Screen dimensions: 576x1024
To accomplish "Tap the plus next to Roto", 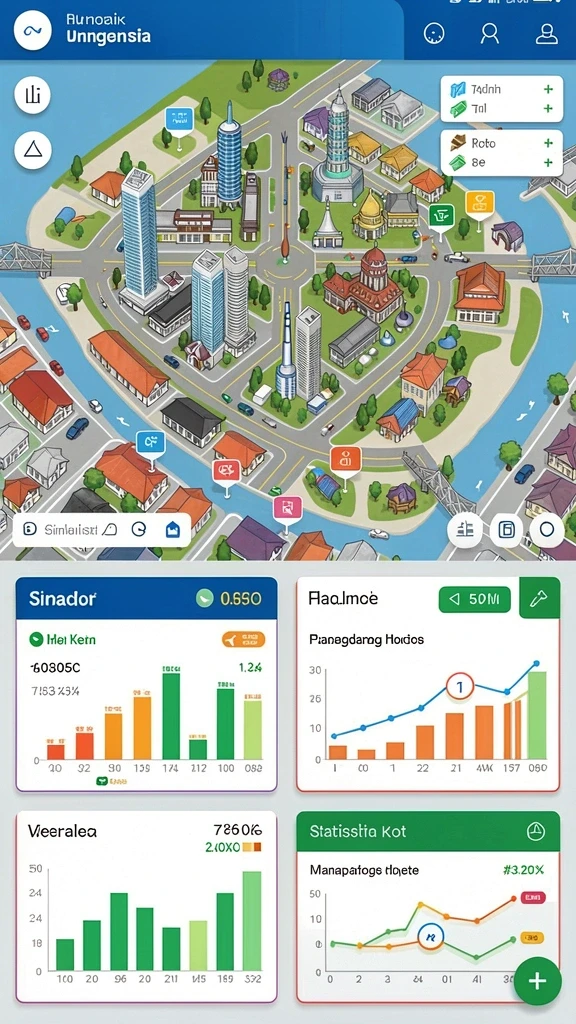I will (x=548, y=143).
